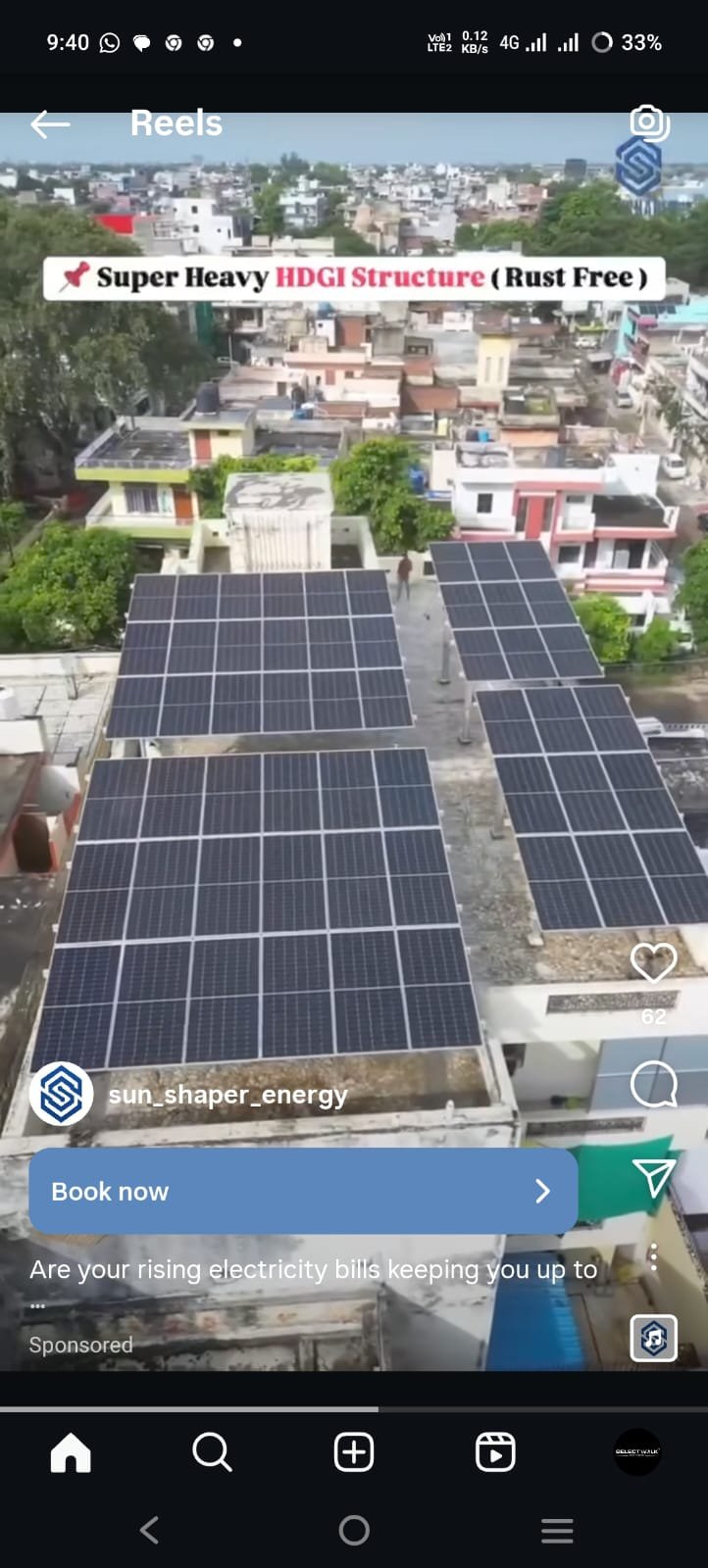Create a new post with the plus tab

click(x=354, y=1452)
